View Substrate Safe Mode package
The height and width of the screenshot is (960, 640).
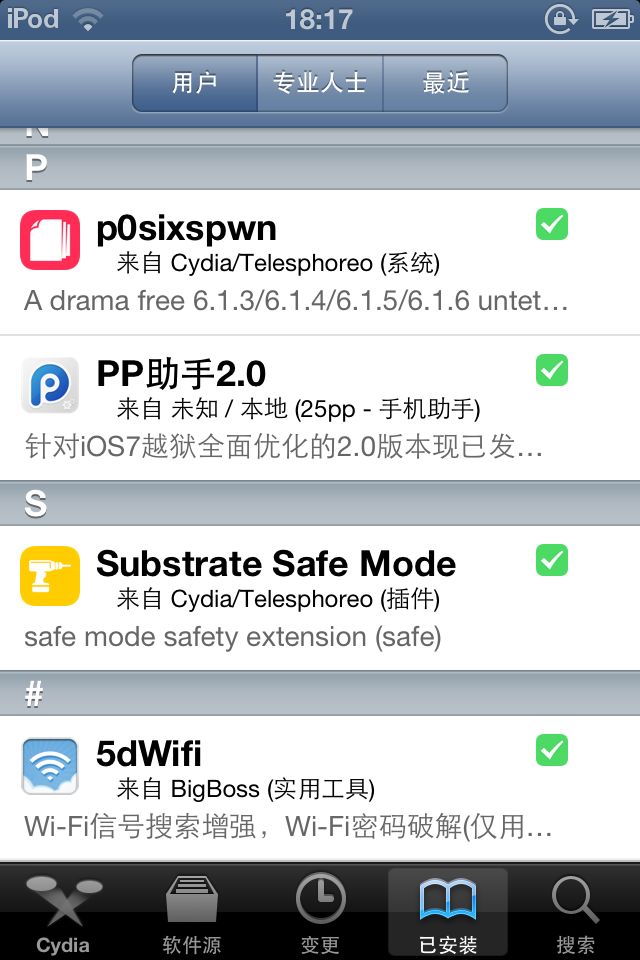click(x=320, y=598)
